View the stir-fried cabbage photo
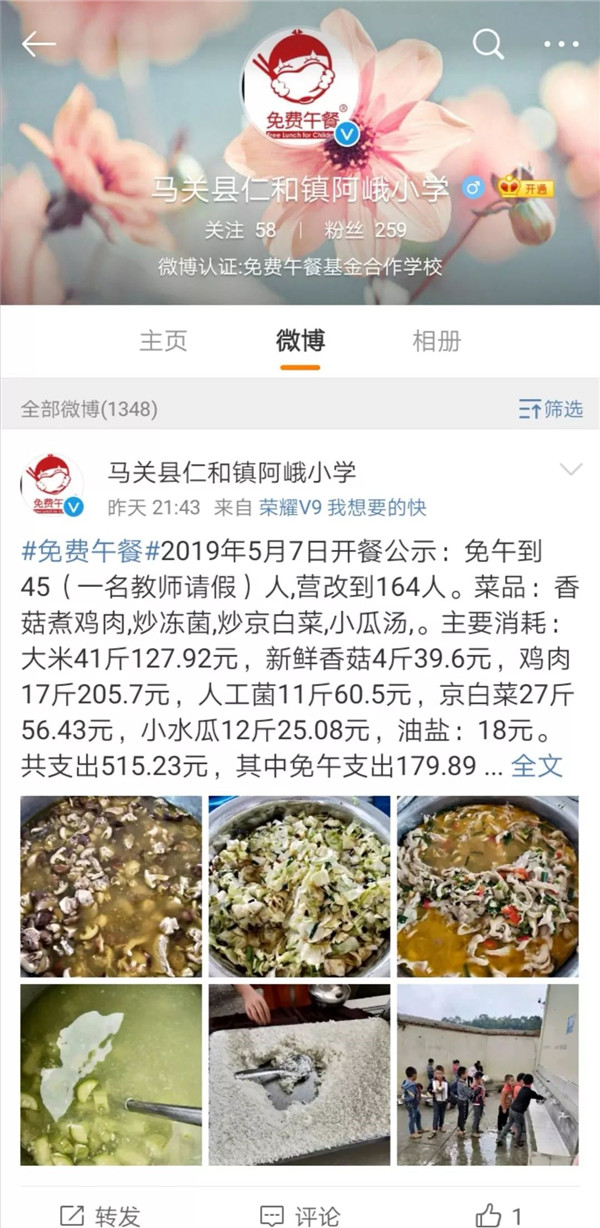This screenshot has width=600, height=1228. pyautogui.click(x=299, y=886)
